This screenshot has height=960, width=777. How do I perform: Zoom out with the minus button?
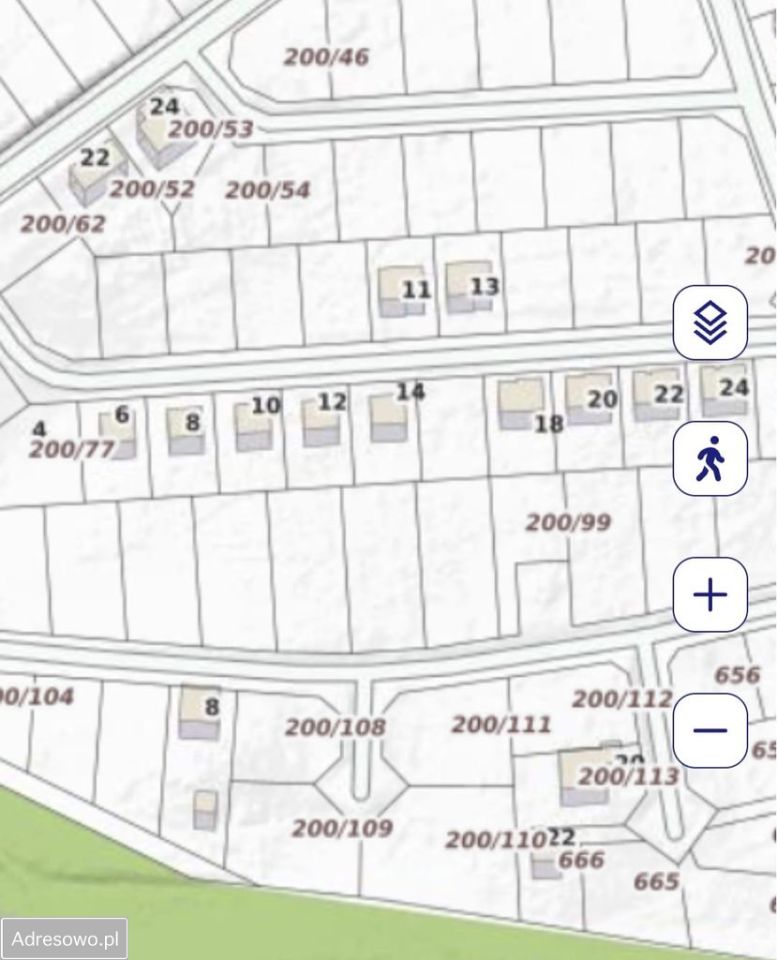point(710,730)
